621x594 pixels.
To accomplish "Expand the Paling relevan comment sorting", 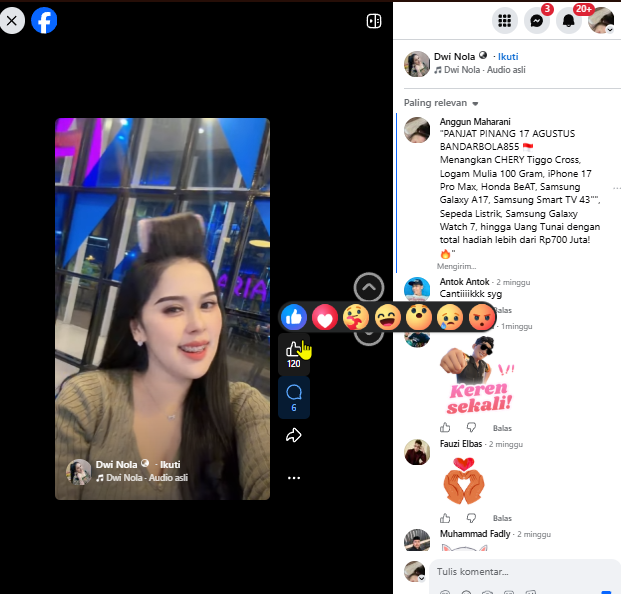I will [x=441, y=103].
